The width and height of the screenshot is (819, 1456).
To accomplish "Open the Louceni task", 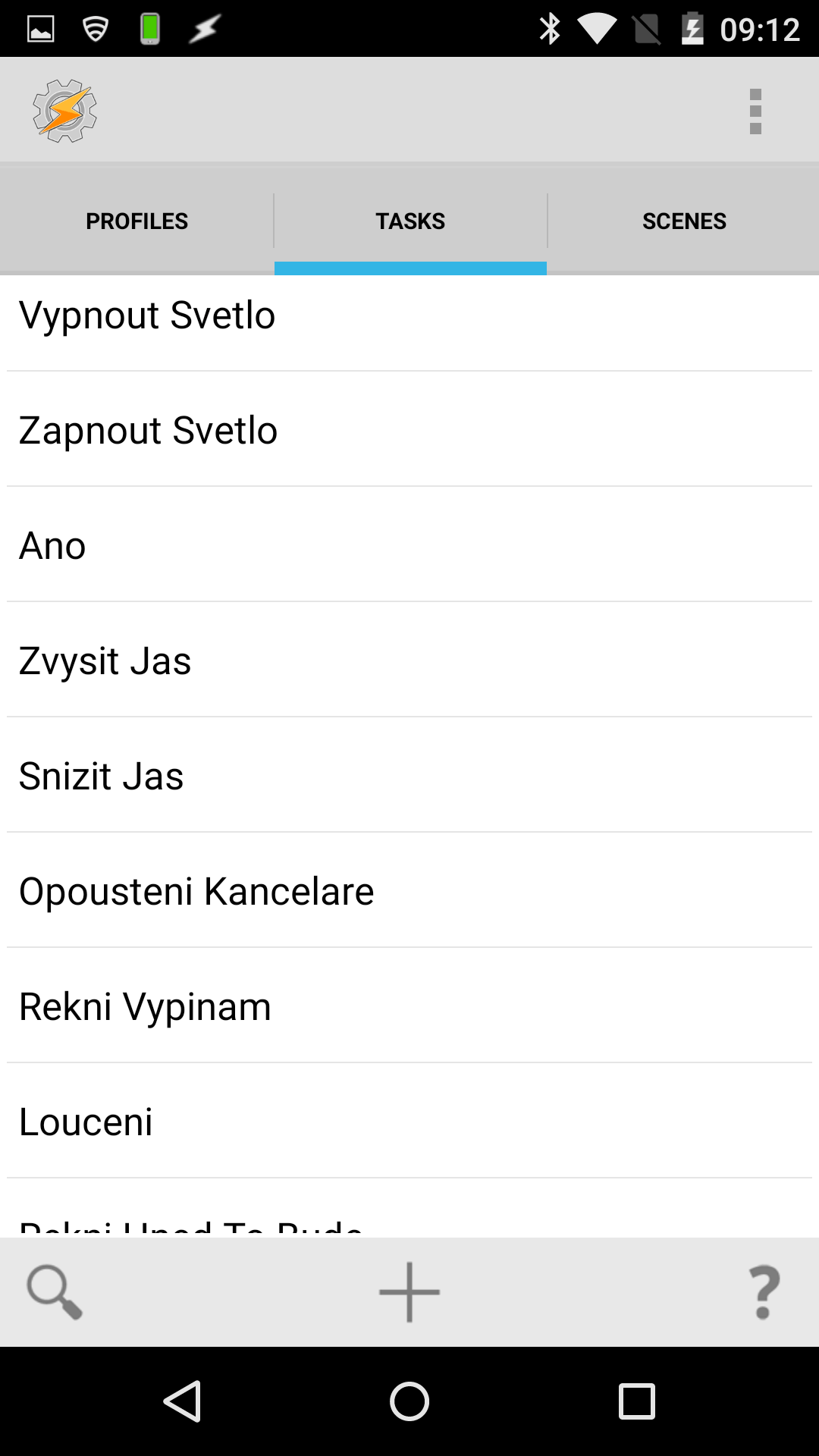I will pos(409,1121).
